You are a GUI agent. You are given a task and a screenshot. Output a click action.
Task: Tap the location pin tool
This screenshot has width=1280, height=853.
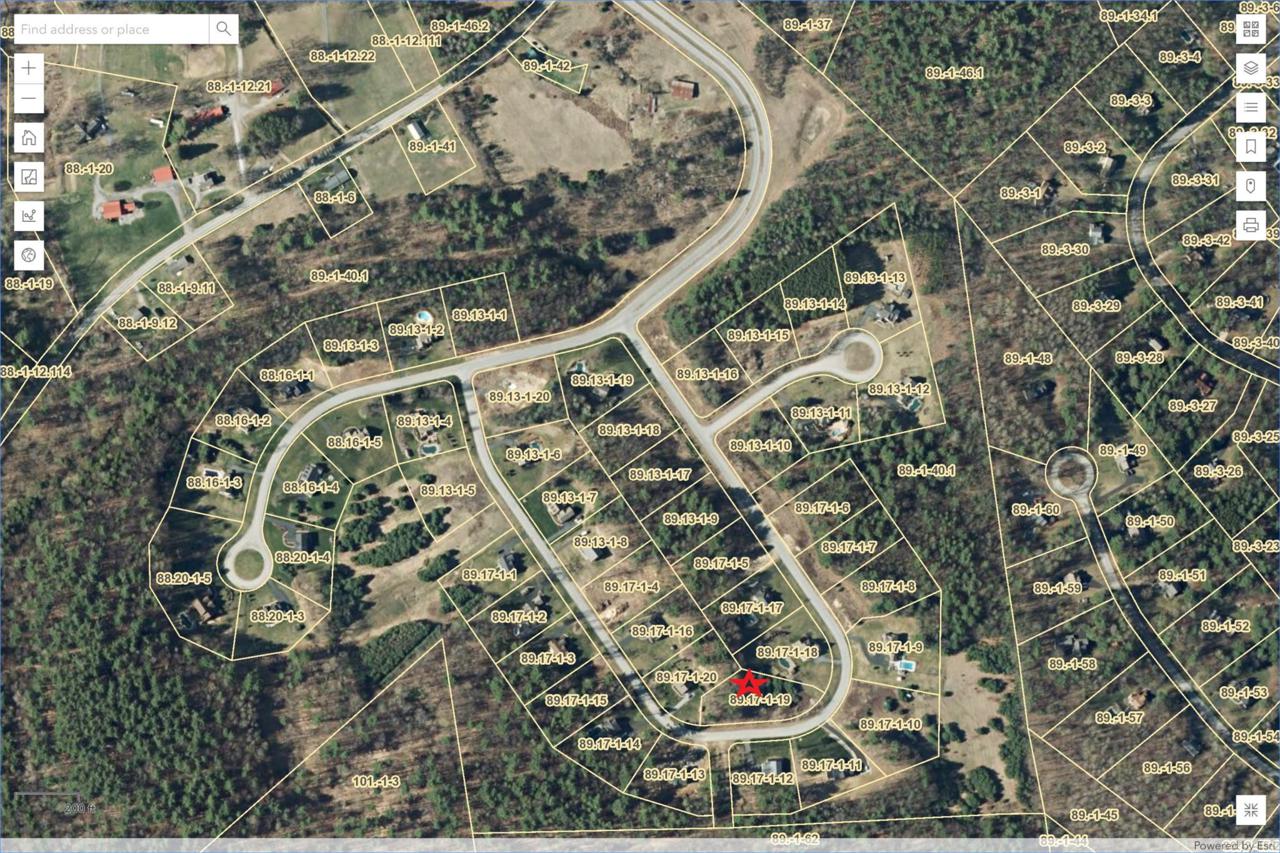point(1250,185)
